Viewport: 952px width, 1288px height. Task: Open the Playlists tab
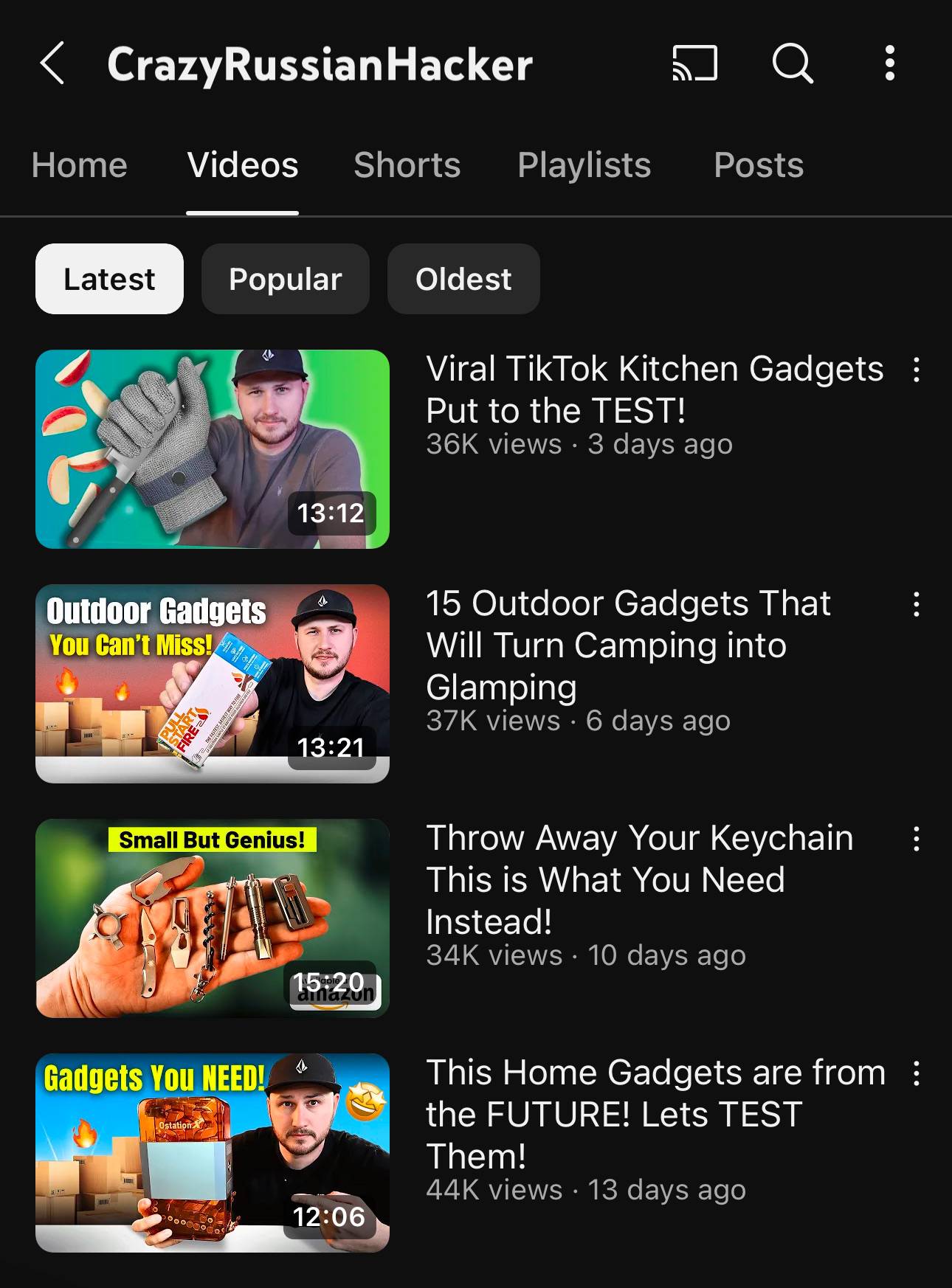(584, 165)
